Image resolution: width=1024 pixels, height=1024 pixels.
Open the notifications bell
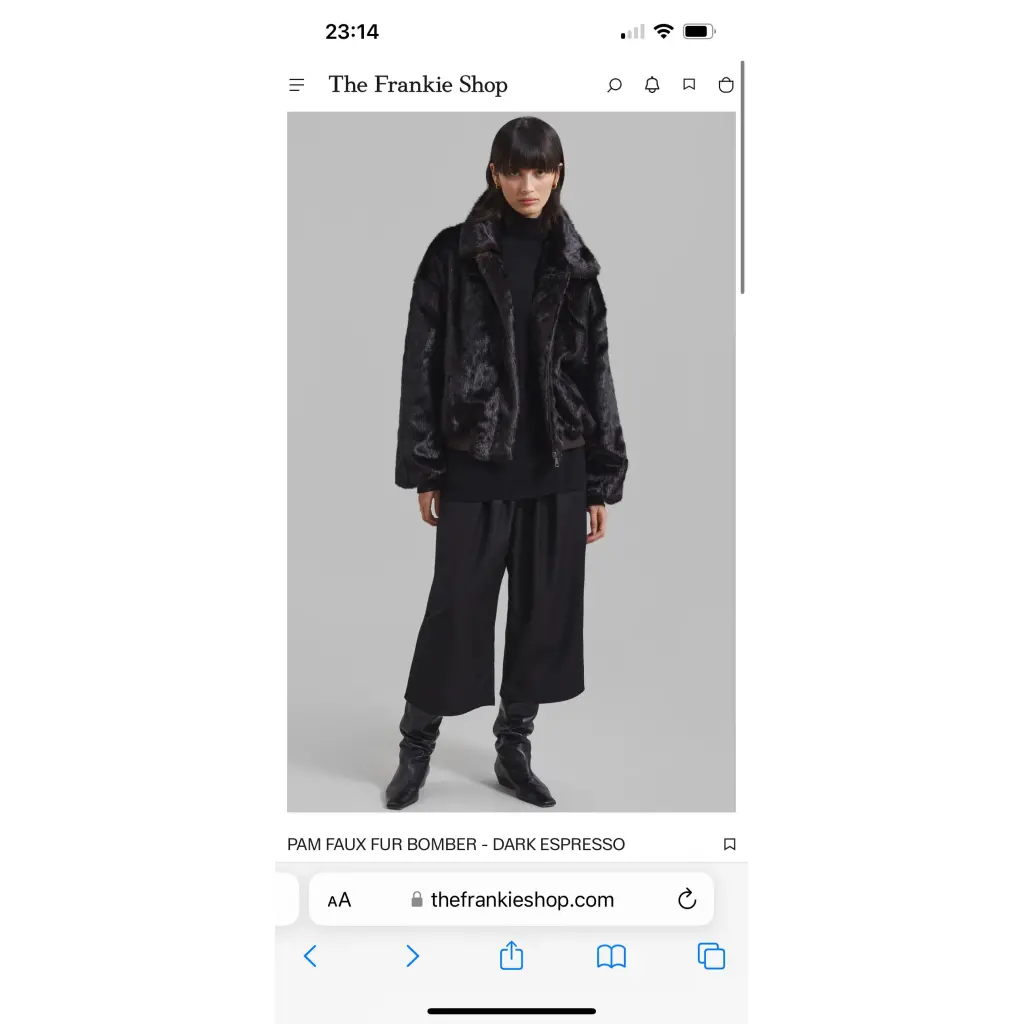tap(652, 85)
